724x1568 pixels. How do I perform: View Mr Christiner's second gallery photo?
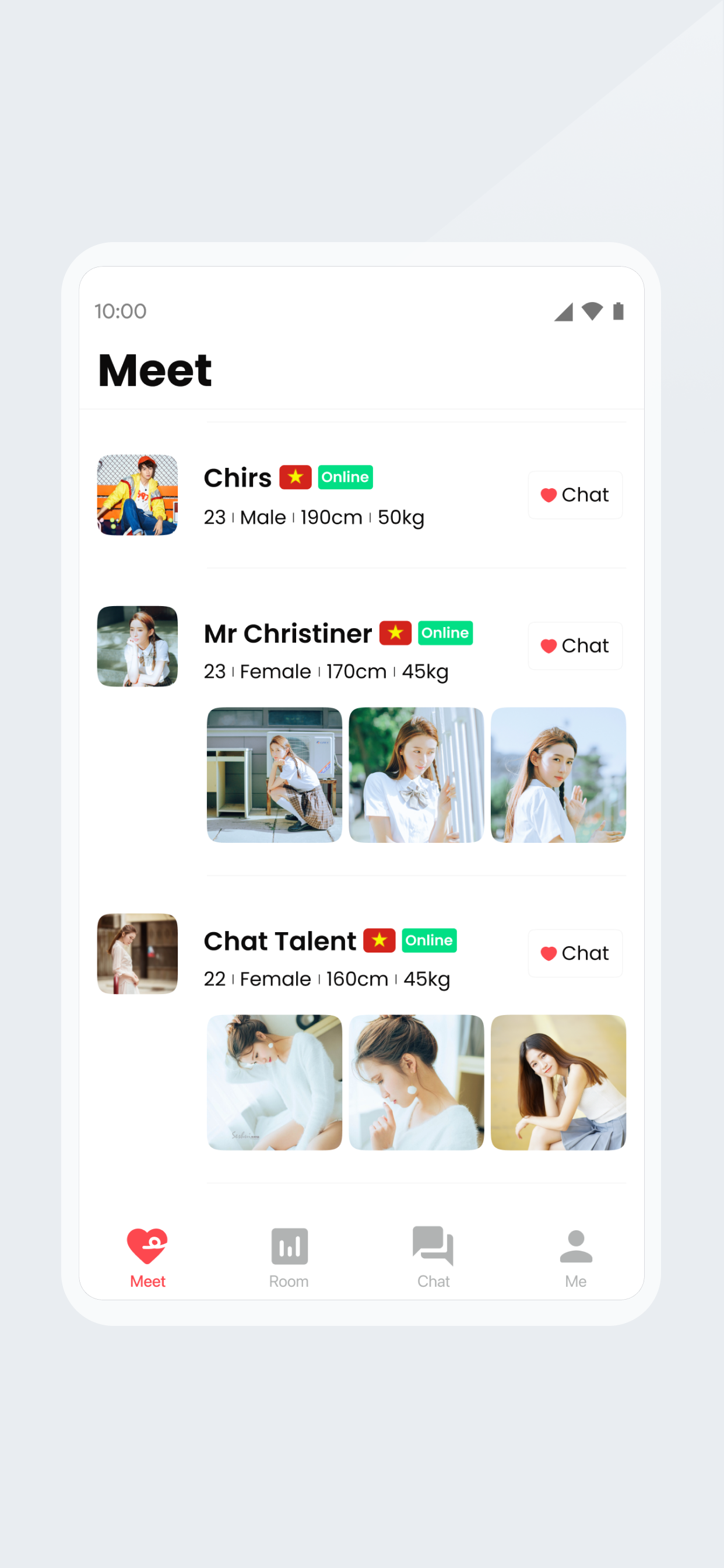pos(416,775)
